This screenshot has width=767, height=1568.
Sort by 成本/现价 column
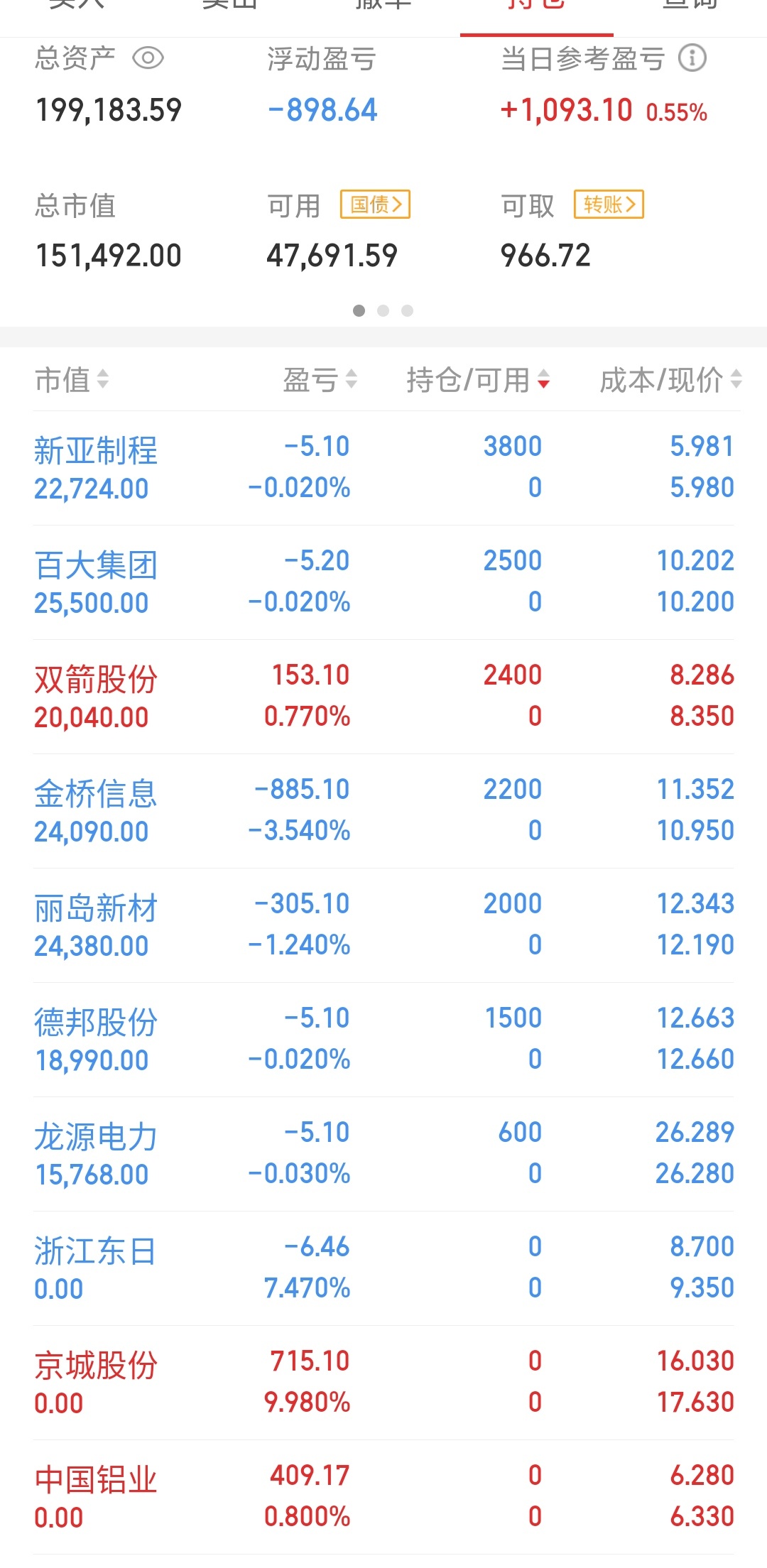(671, 380)
